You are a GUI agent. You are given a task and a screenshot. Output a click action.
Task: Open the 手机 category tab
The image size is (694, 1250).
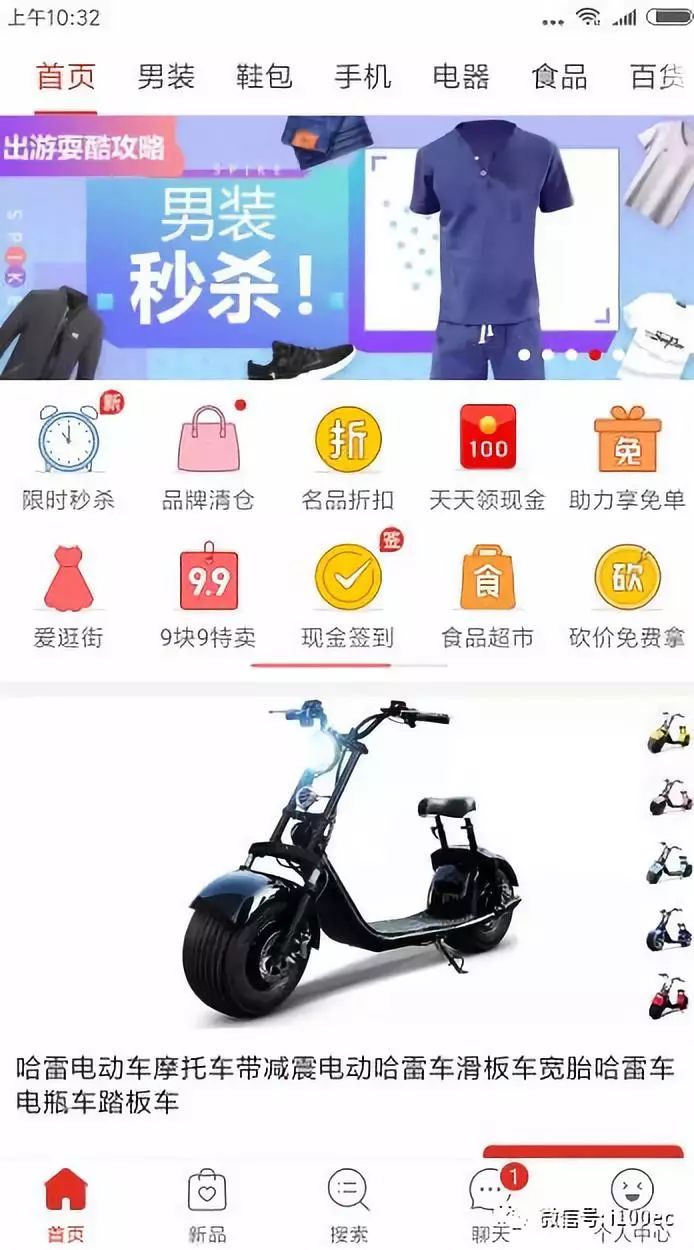[x=362, y=77]
